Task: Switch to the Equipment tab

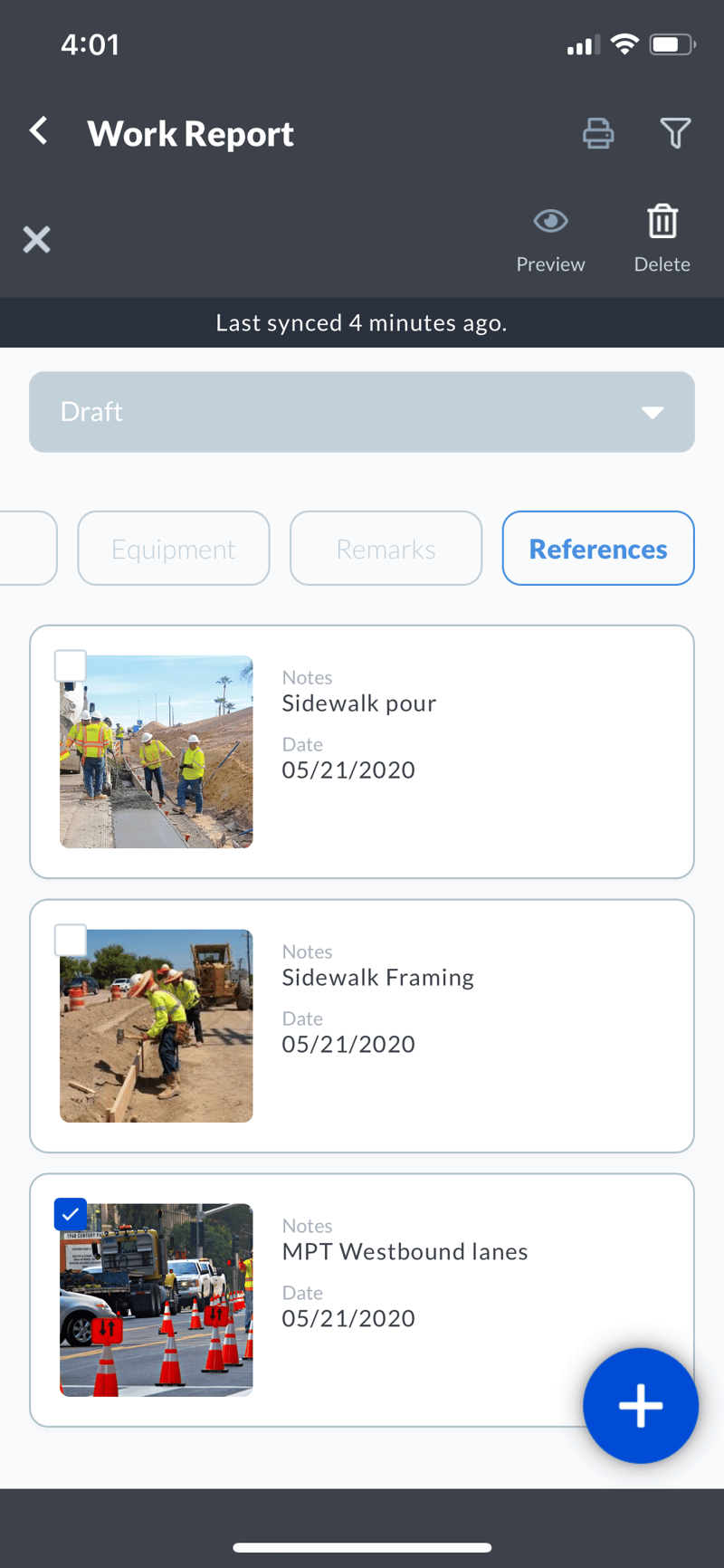Action: 173,548
